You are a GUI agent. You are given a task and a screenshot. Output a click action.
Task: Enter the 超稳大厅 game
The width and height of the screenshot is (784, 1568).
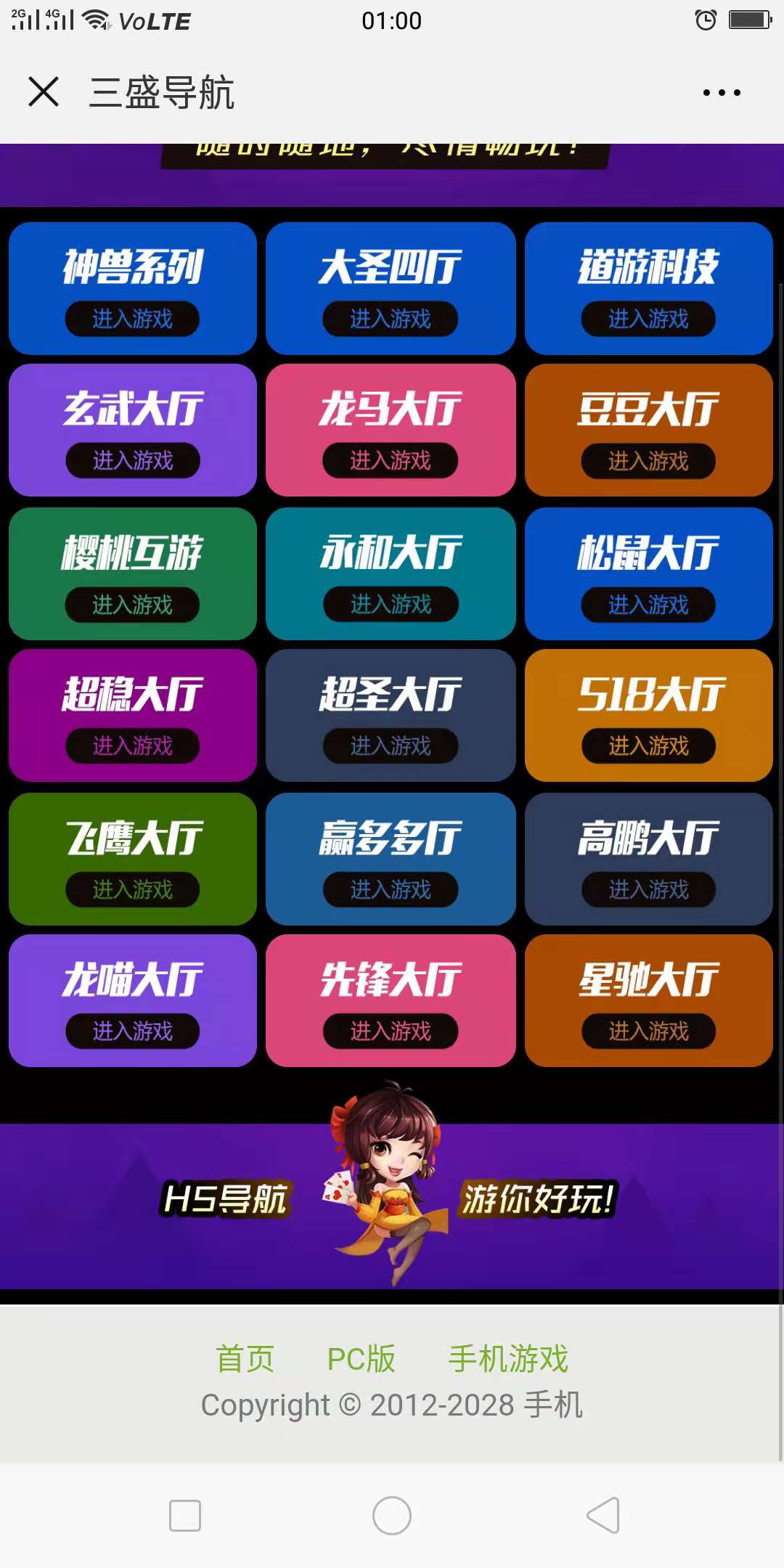(x=132, y=746)
